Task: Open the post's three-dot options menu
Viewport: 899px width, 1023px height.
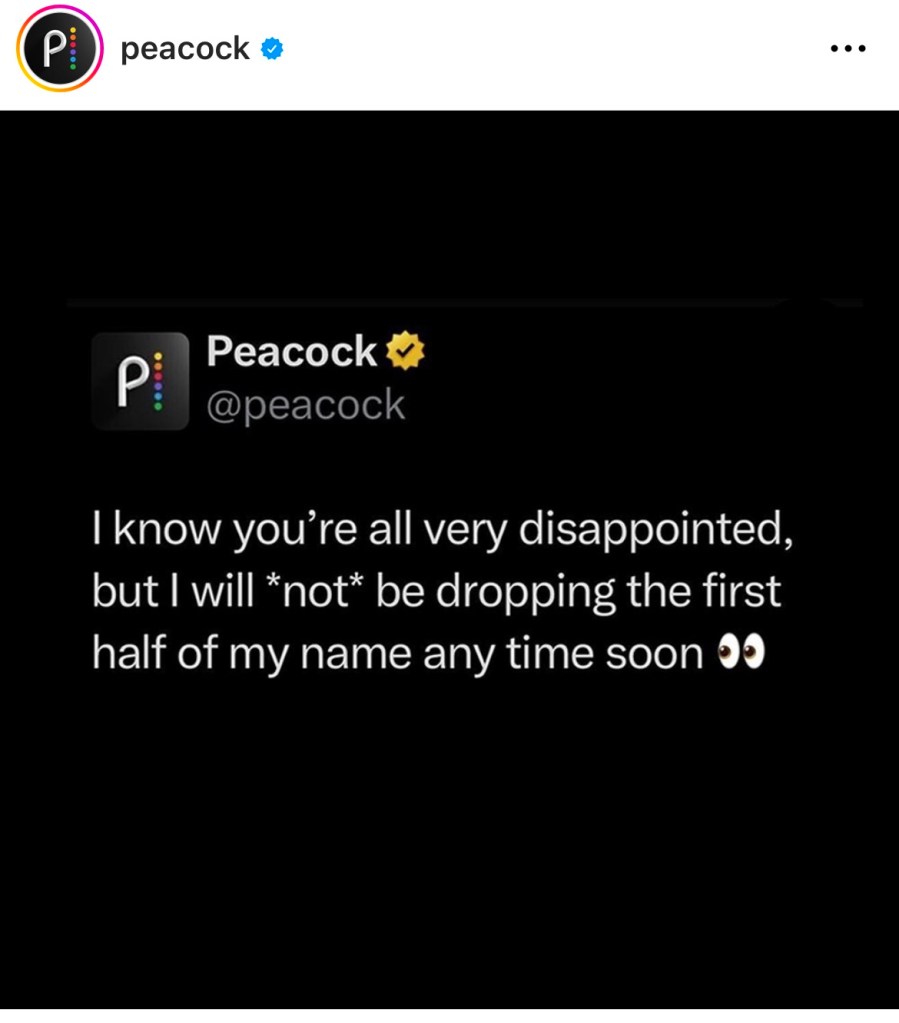Action: pyautogui.click(x=848, y=49)
